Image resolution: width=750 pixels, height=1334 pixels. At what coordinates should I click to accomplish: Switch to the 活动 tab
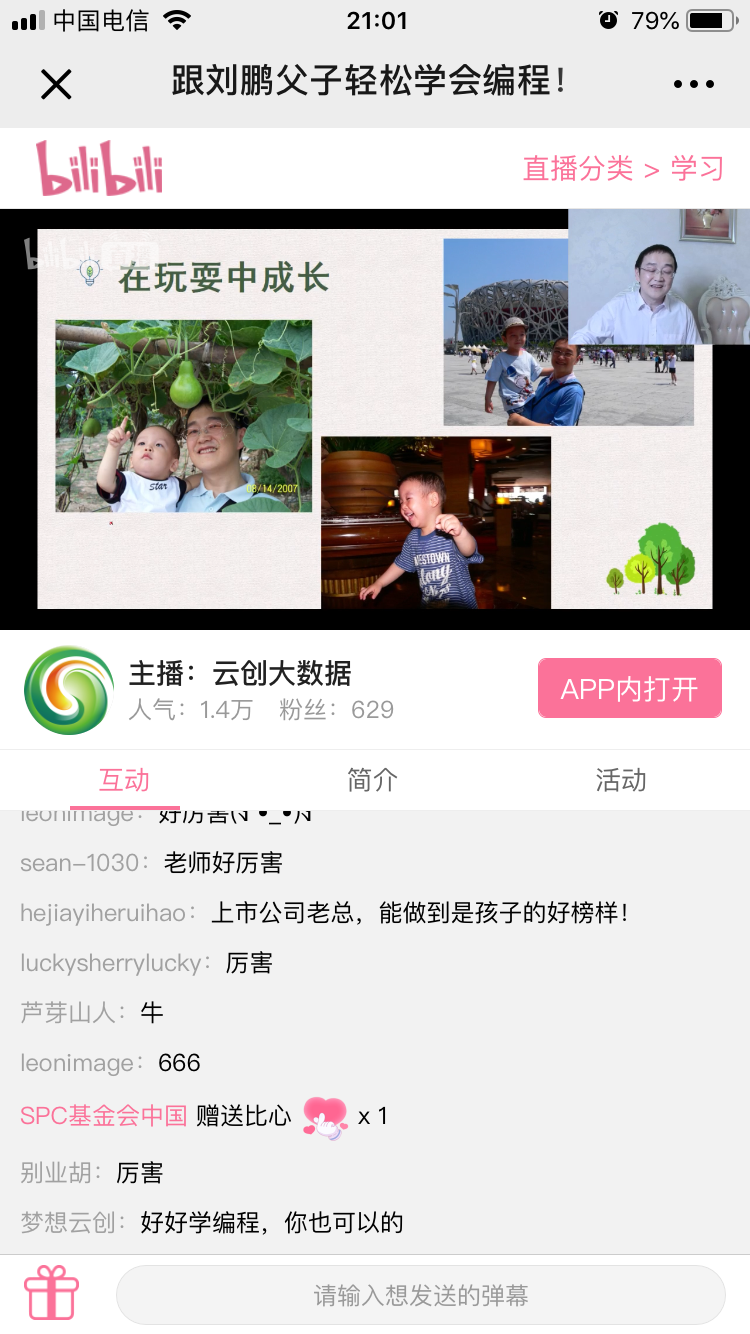click(621, 780)
